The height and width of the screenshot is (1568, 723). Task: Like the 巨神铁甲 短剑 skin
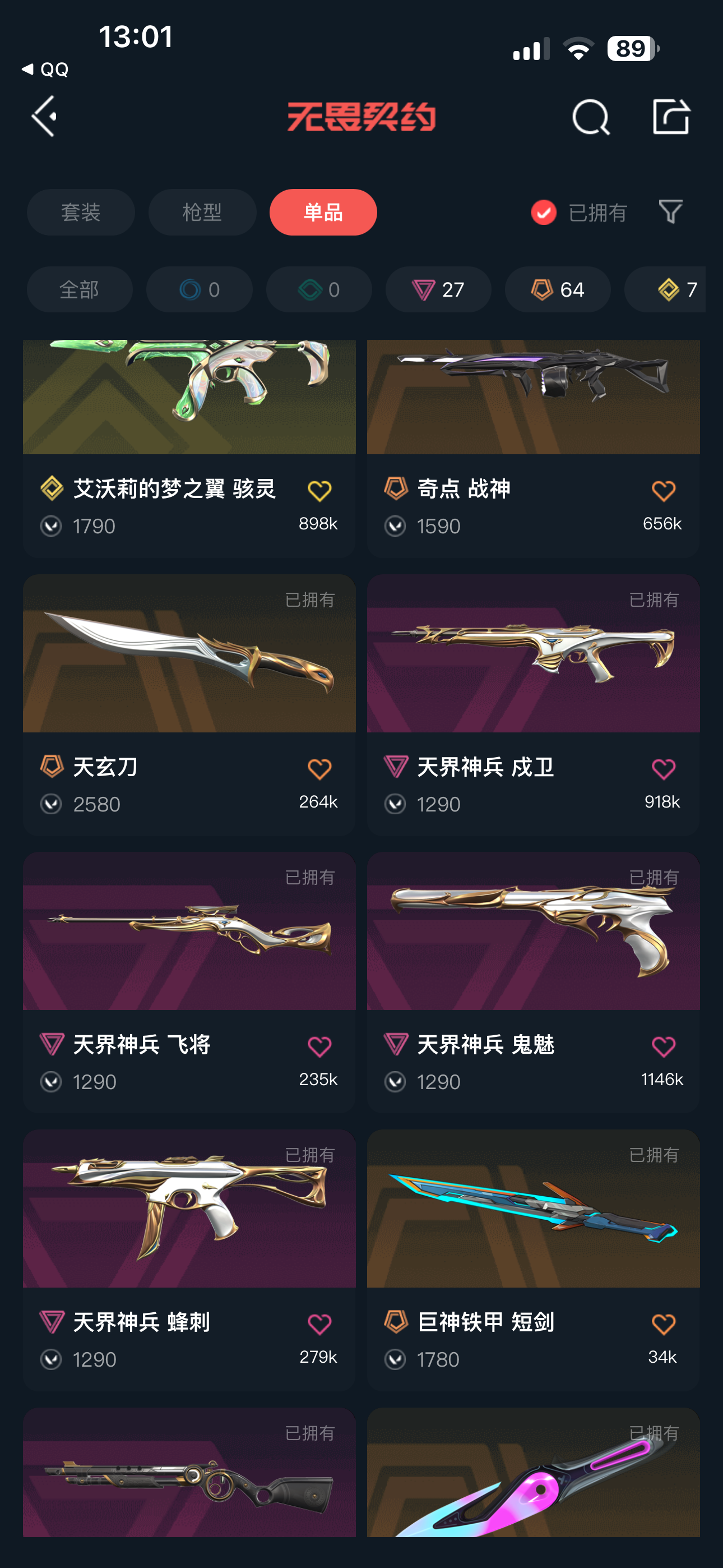(662, 1324)
